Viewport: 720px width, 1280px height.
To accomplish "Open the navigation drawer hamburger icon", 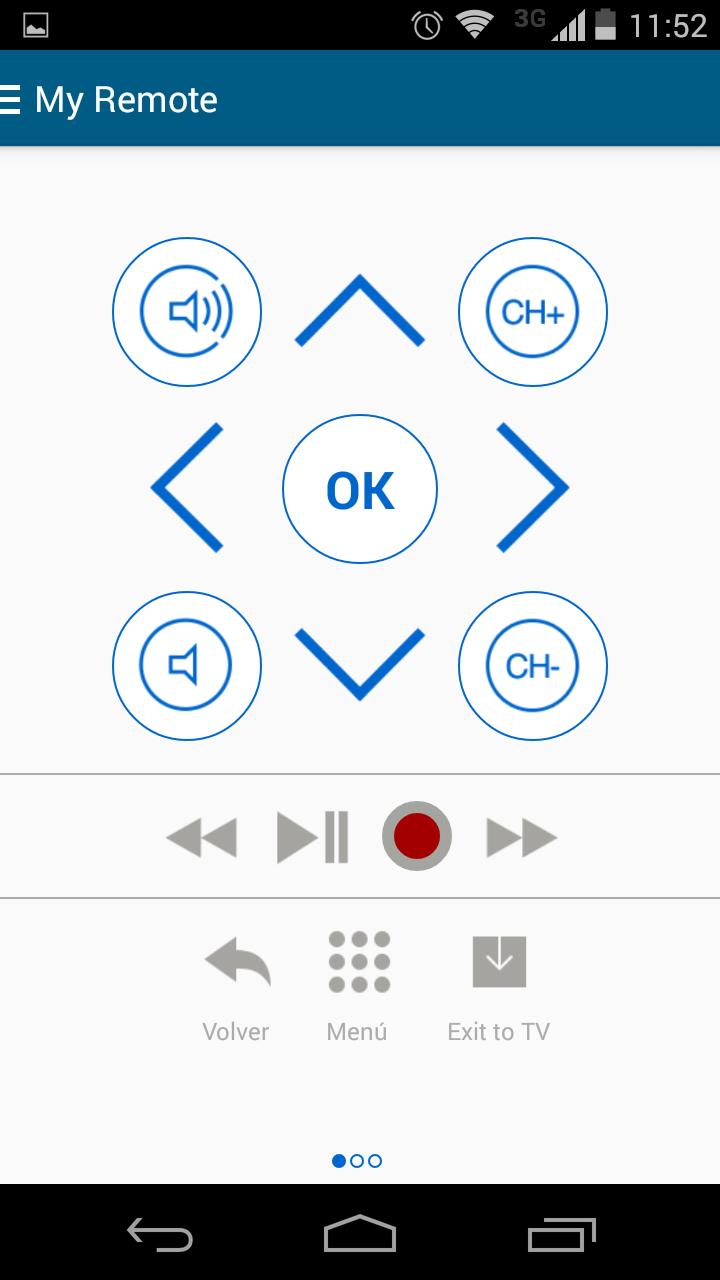I will pyautogui.click(x=10, y=99).
